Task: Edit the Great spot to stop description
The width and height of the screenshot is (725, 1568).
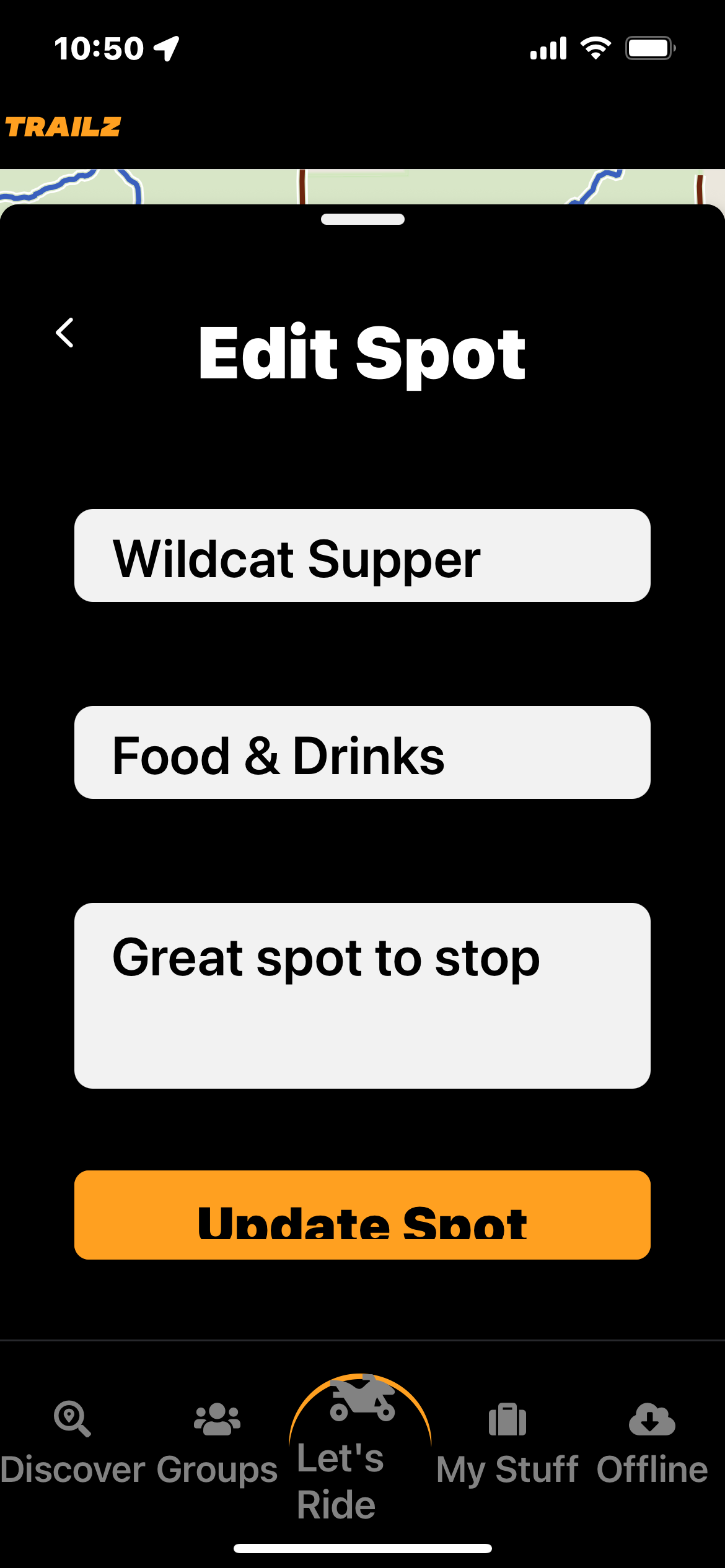Action: pyautogui.click(x=362, y=995)
